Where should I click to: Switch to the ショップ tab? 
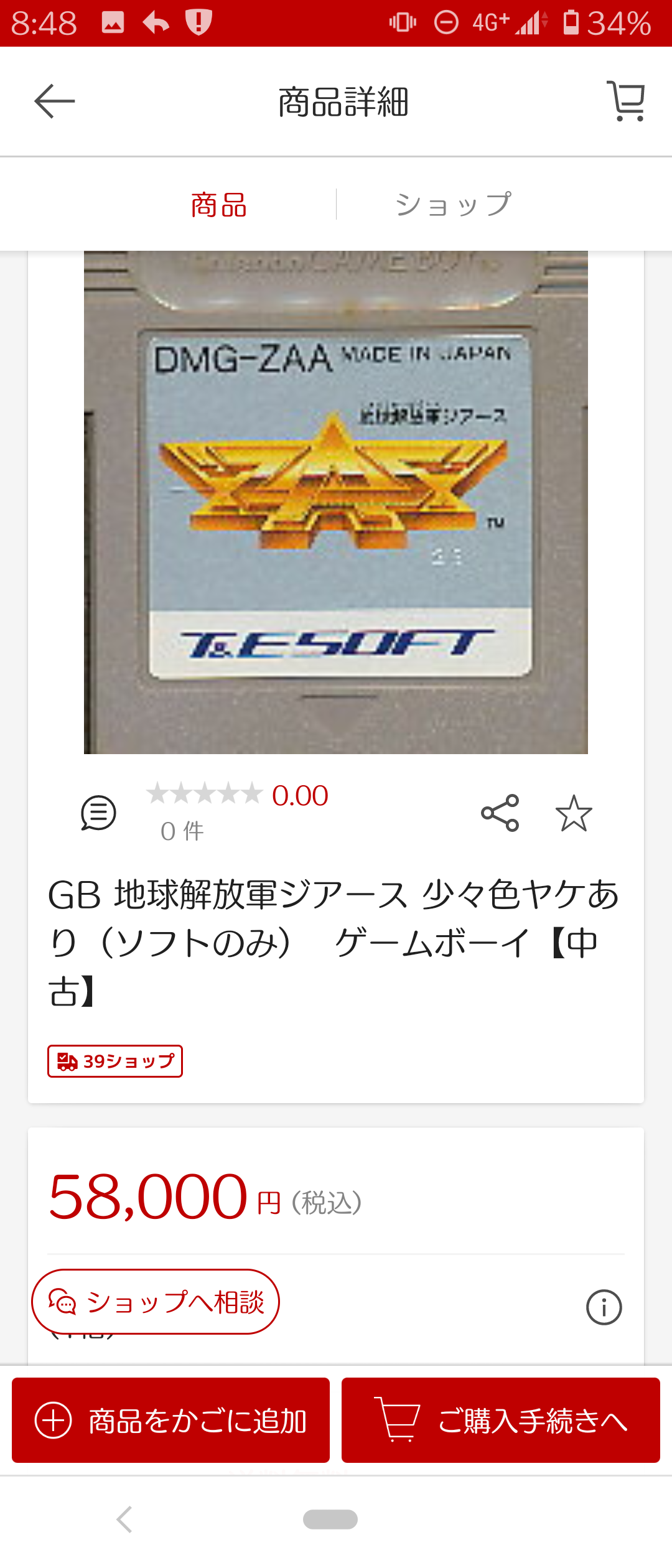pos(454,205)
